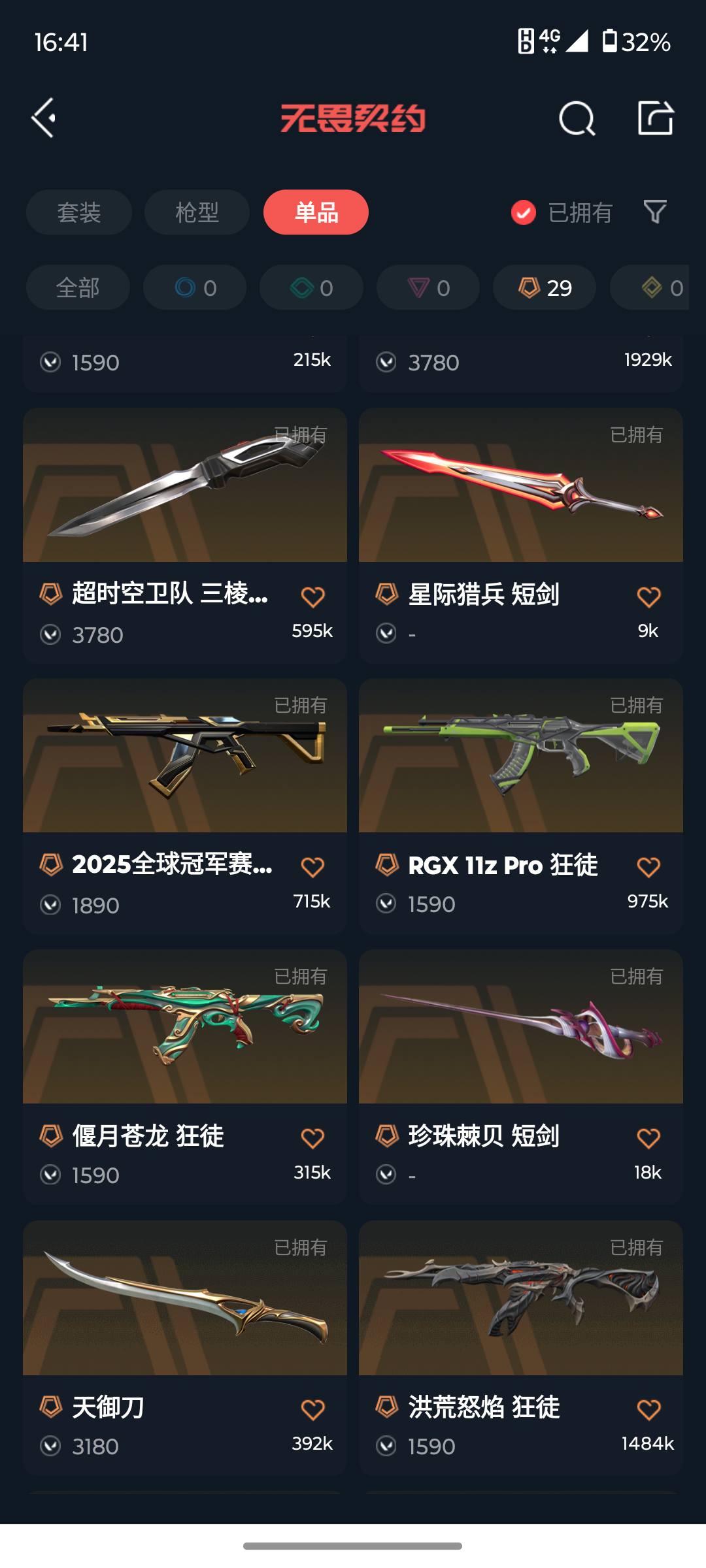The height and width of the screenshot is (1568, 706).
Task: Select the blue circle rarity tier filter
Action: pyautogui.click(x=193, y=287)
